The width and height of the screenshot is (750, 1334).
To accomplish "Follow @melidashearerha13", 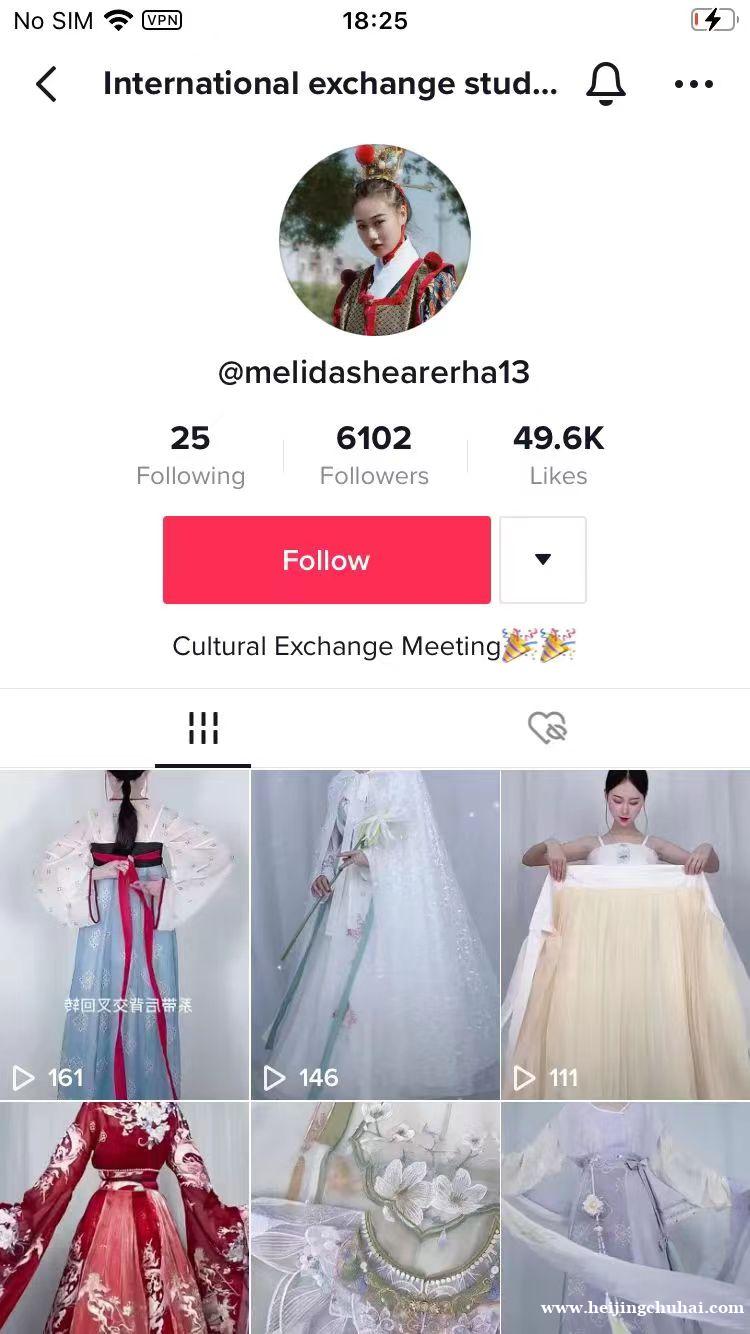I will tap(326, 560).
